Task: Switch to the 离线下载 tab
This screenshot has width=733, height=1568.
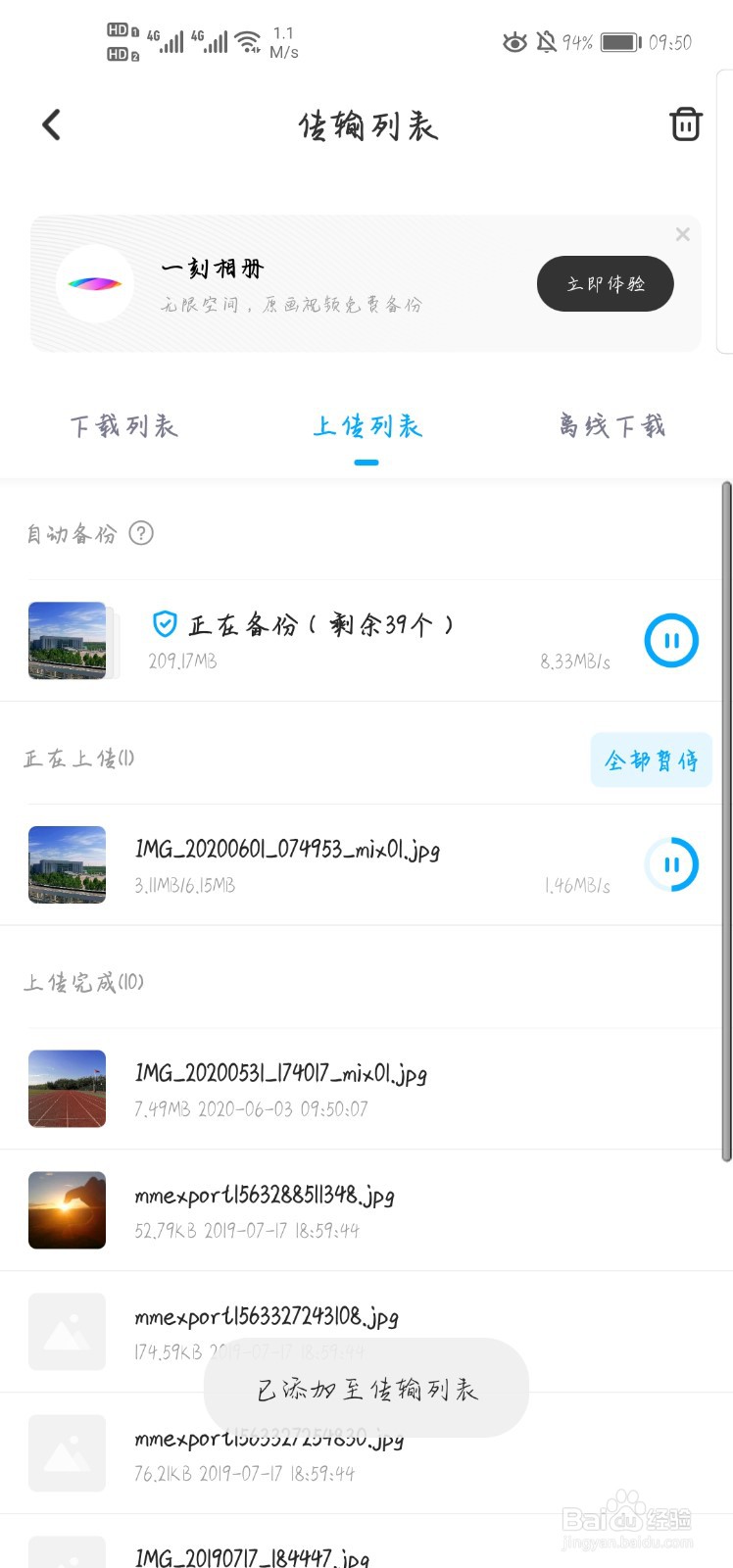Action: pos(611,426)
